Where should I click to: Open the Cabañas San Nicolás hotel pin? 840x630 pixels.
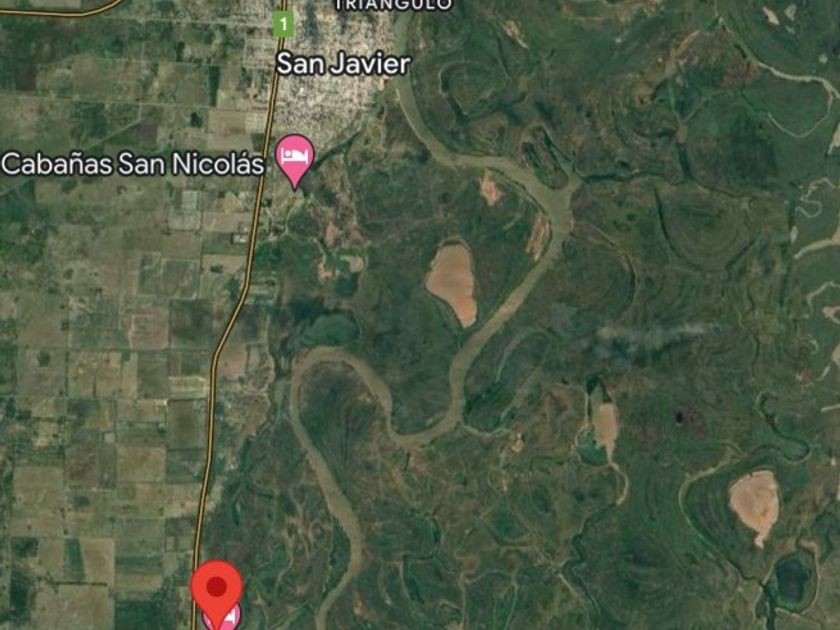(x=294, y=157)
